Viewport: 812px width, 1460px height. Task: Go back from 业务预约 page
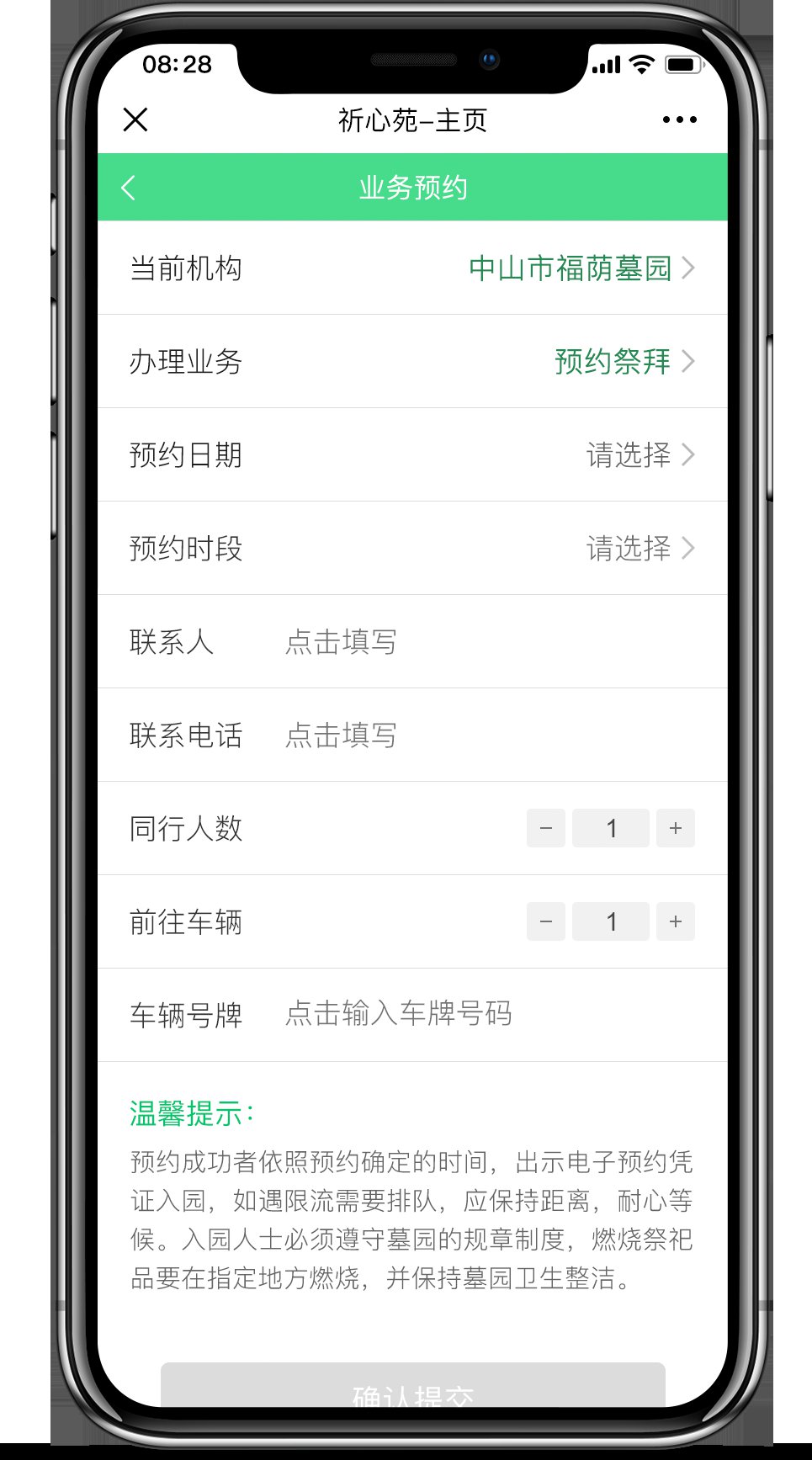coord(129,188)
